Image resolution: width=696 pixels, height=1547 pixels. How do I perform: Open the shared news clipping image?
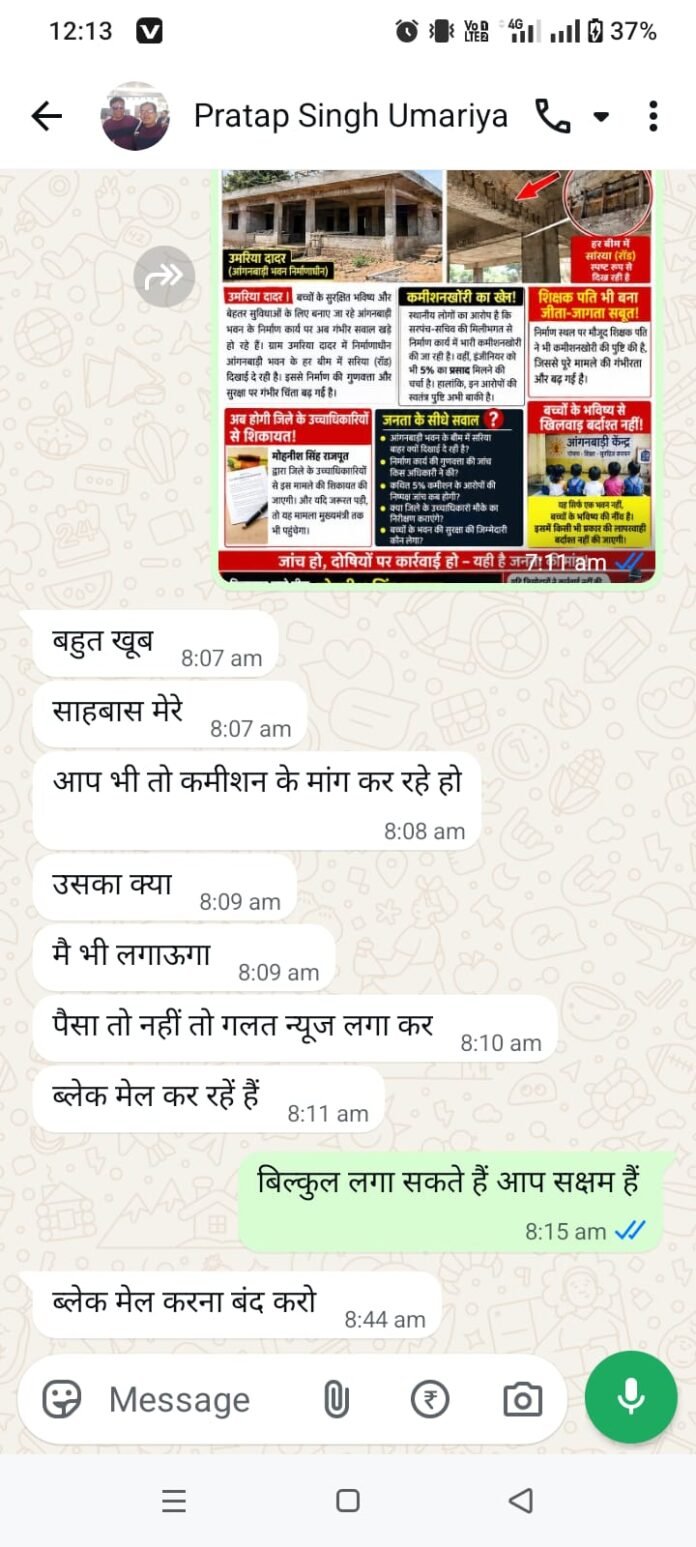437,376
